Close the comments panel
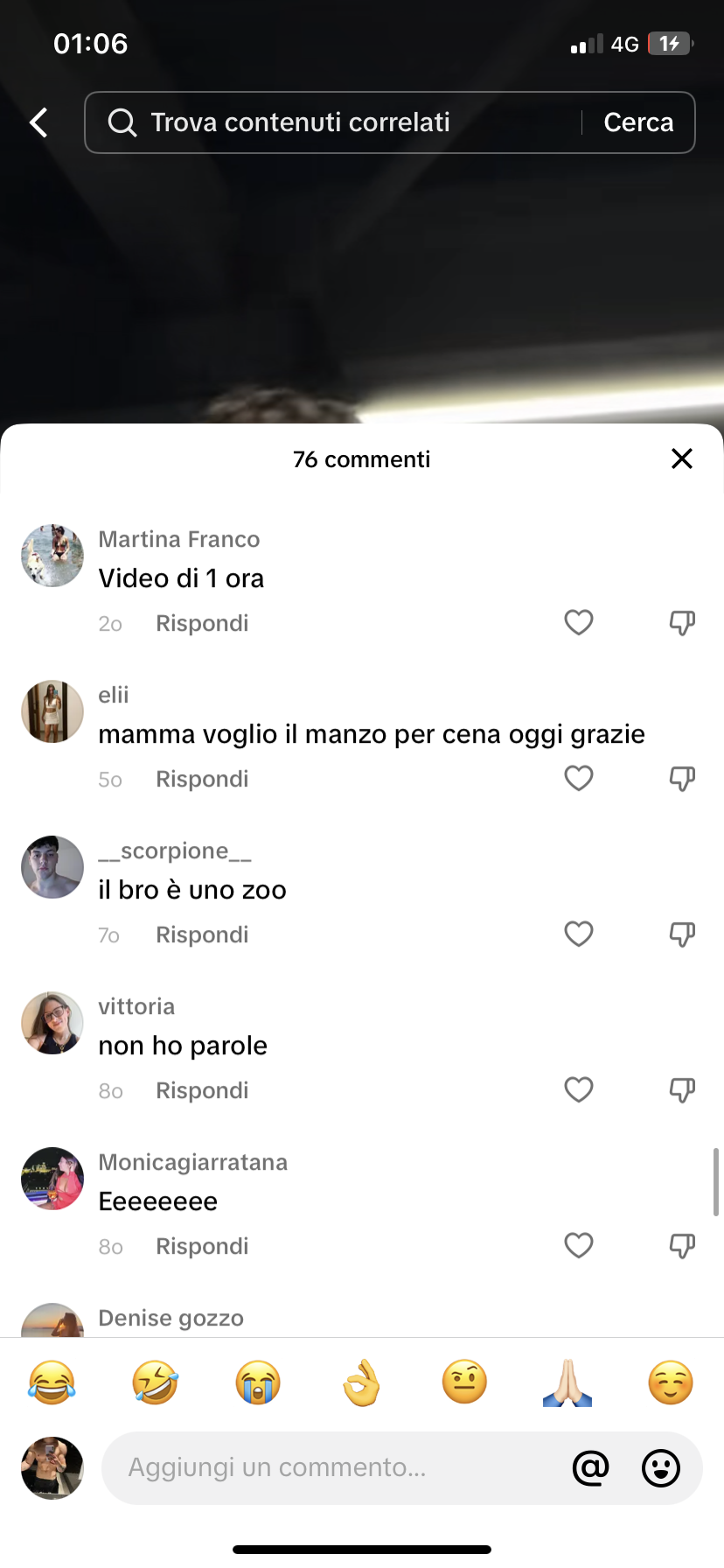 [x=682, y=458]
